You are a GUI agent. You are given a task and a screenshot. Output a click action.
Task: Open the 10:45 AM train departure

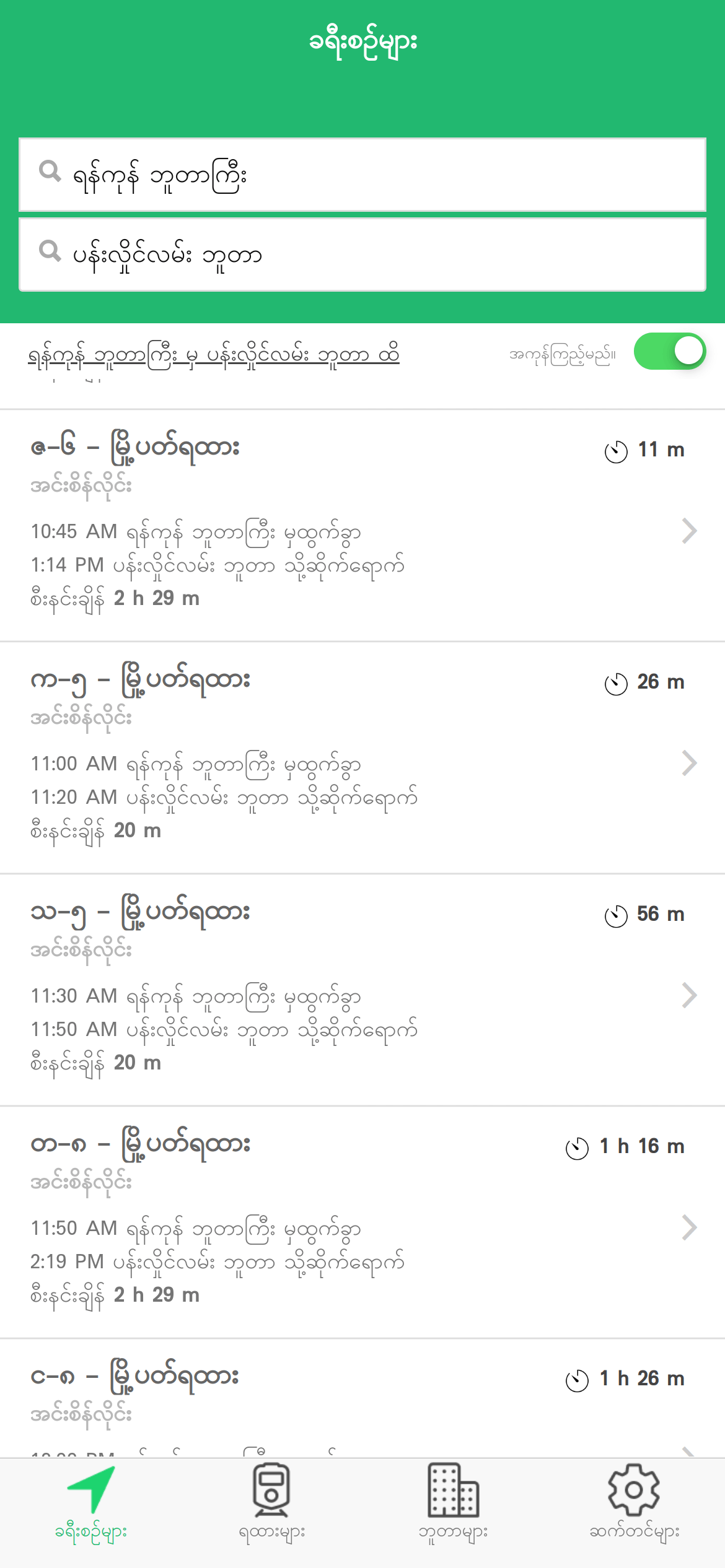[x=362, y=525]
